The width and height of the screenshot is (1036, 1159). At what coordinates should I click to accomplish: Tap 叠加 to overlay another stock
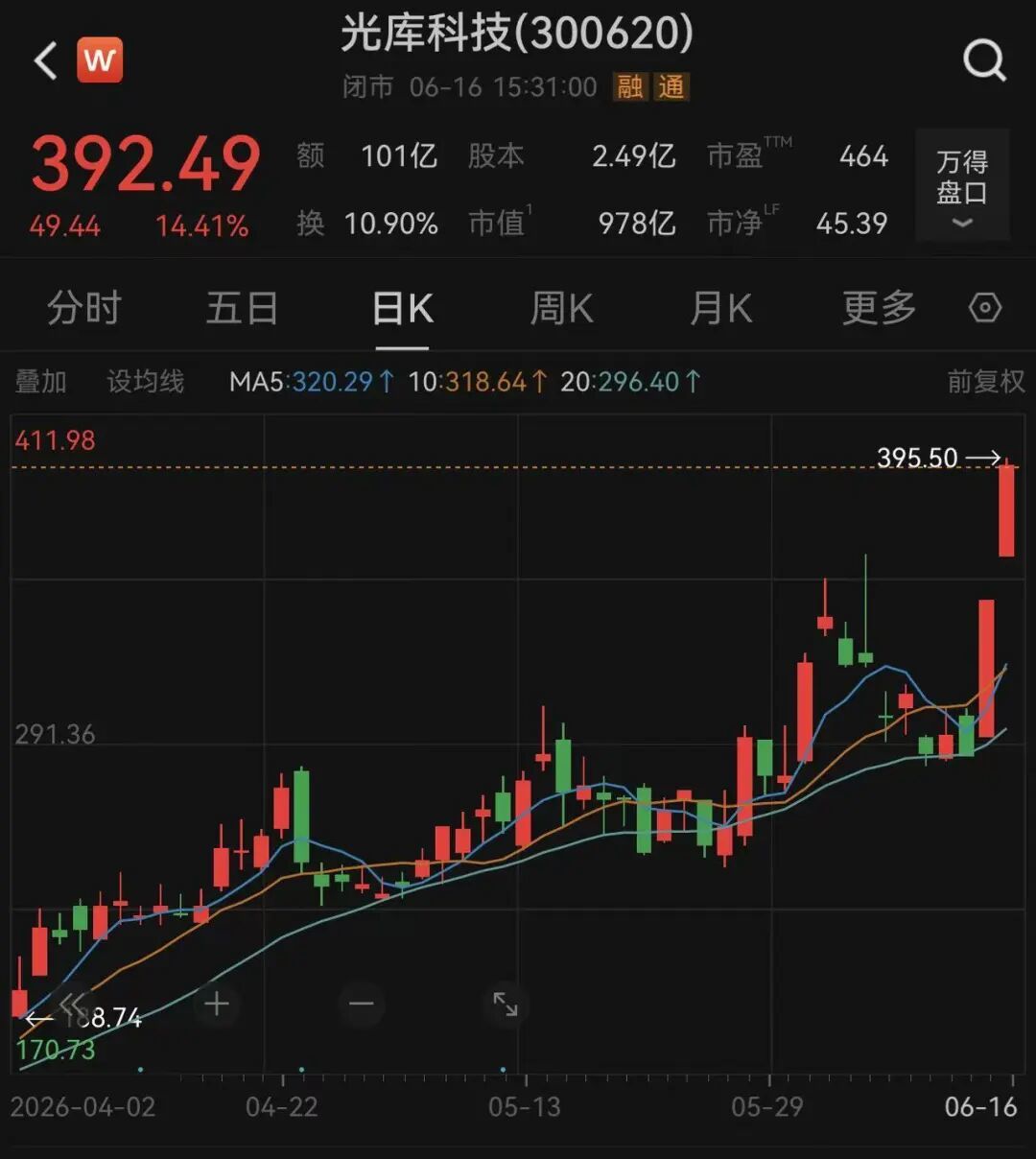[40, 382]
